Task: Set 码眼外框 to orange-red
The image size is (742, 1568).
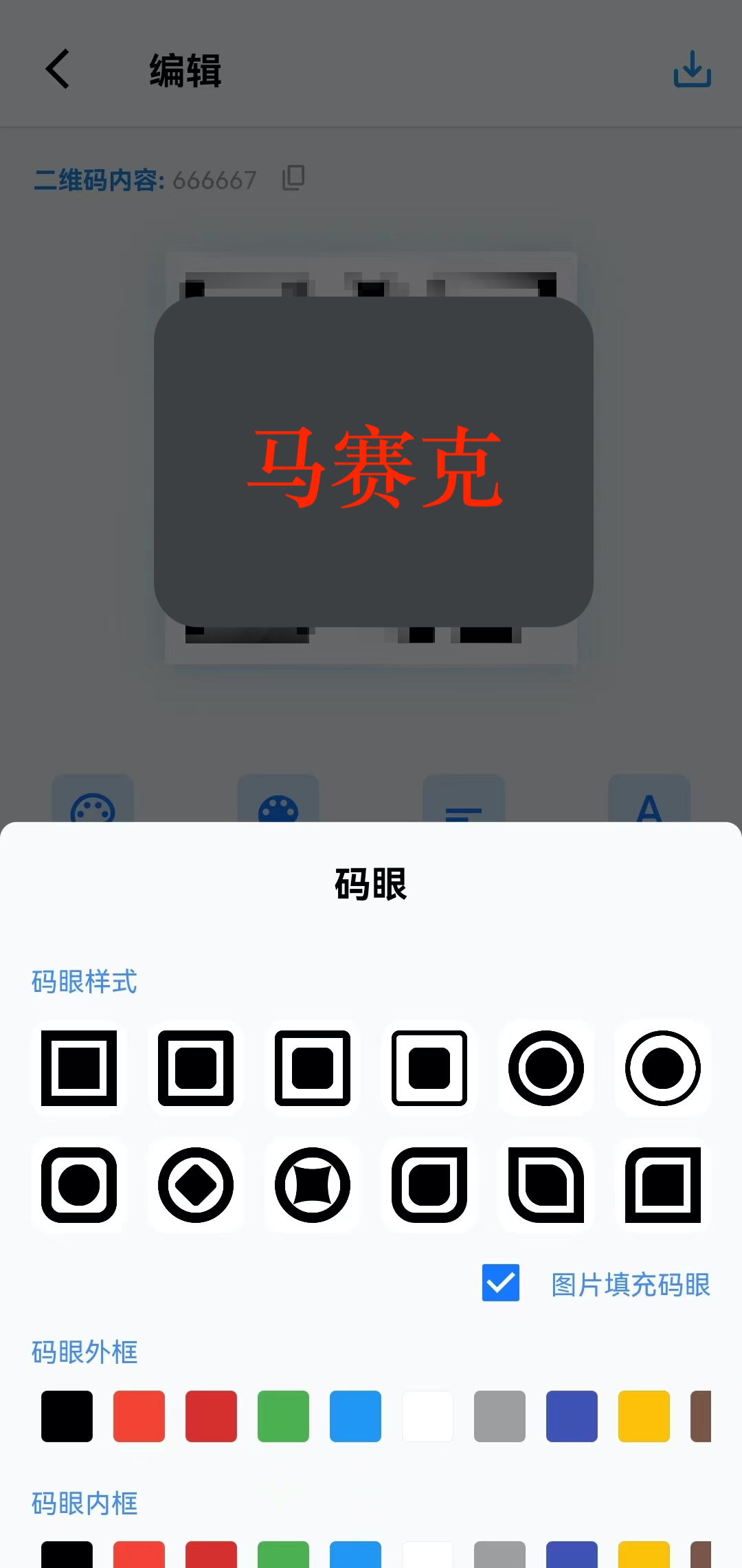Action: click(139, 1416)
